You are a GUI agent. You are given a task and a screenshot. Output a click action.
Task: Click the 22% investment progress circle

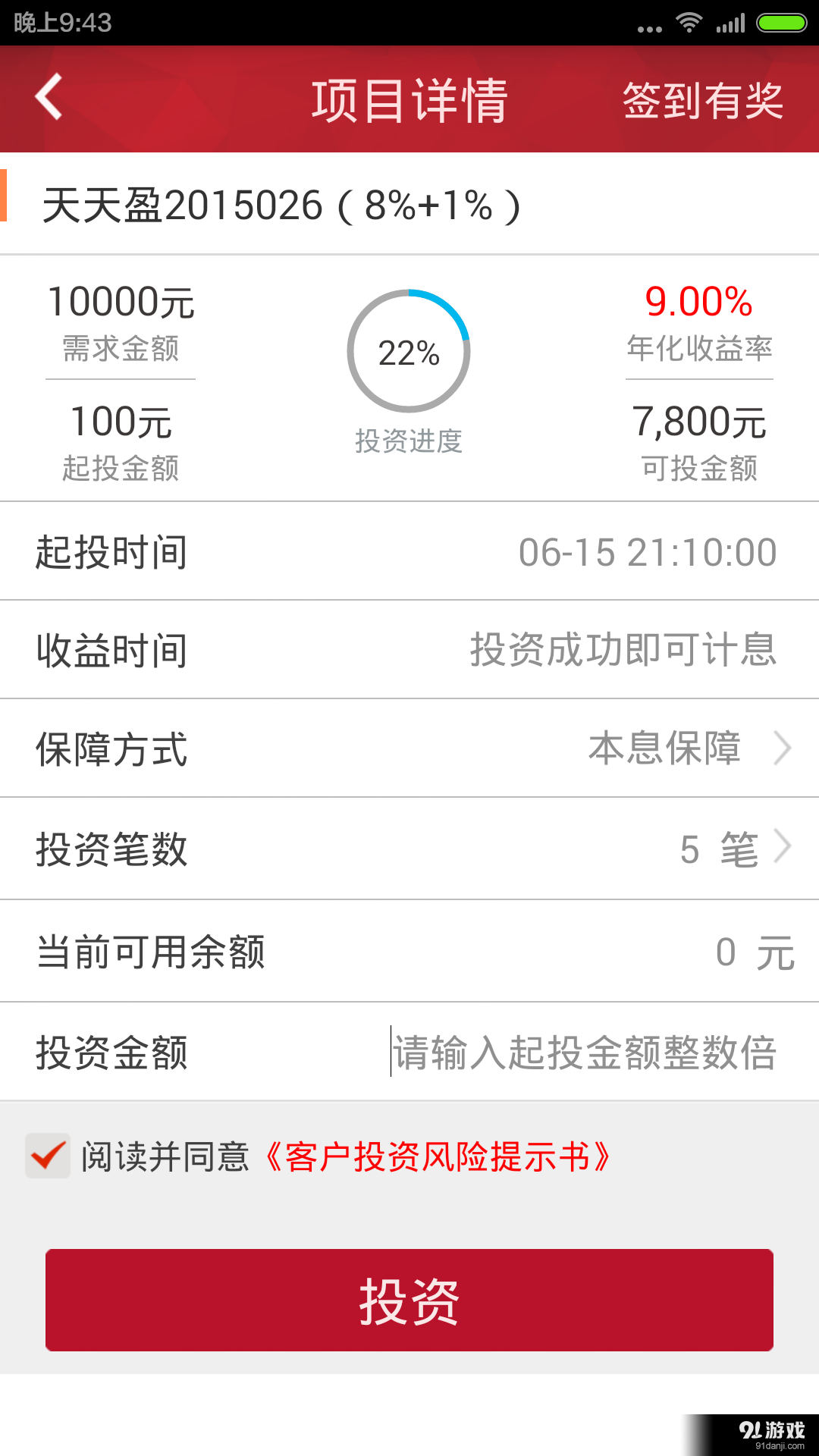409,350
